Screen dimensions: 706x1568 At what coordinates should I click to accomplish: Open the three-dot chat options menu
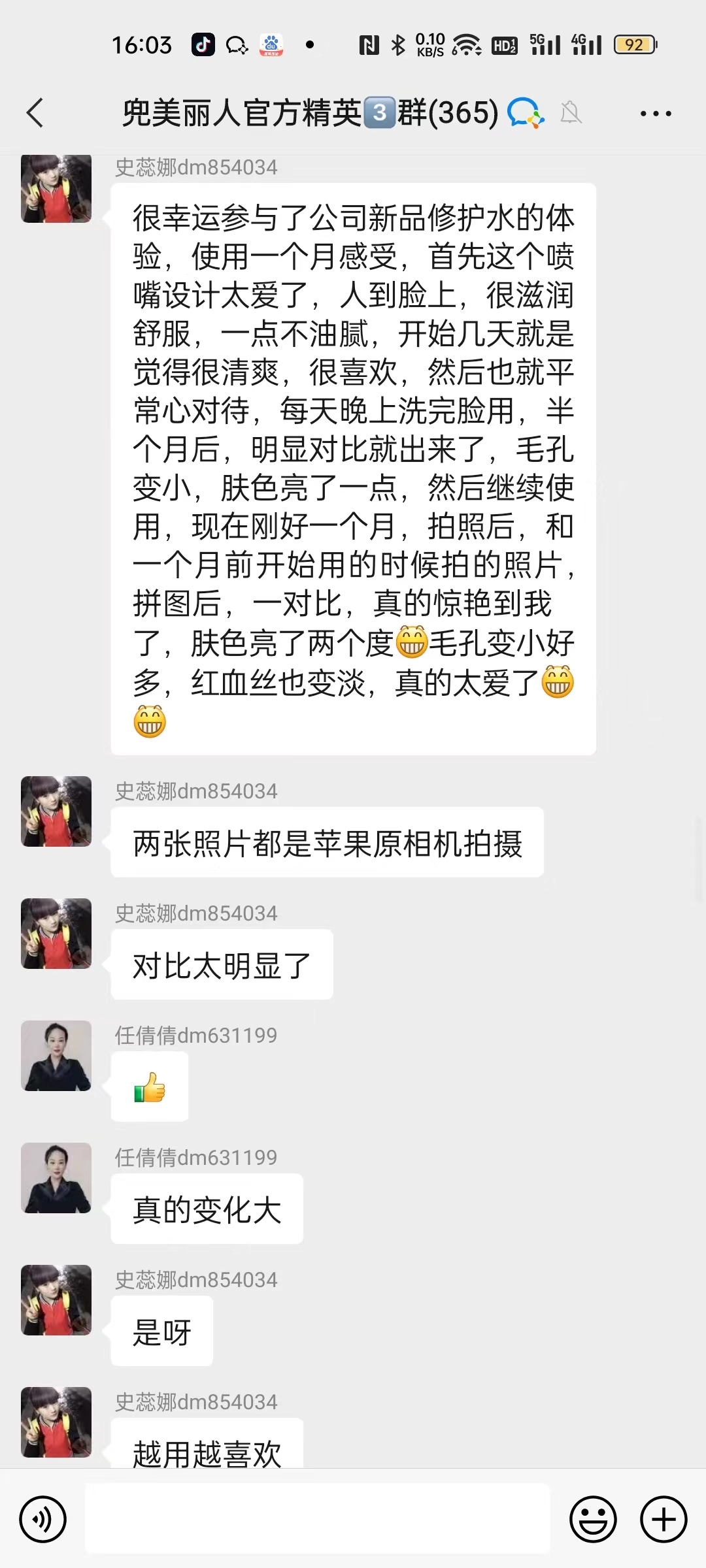coord(655,114)
